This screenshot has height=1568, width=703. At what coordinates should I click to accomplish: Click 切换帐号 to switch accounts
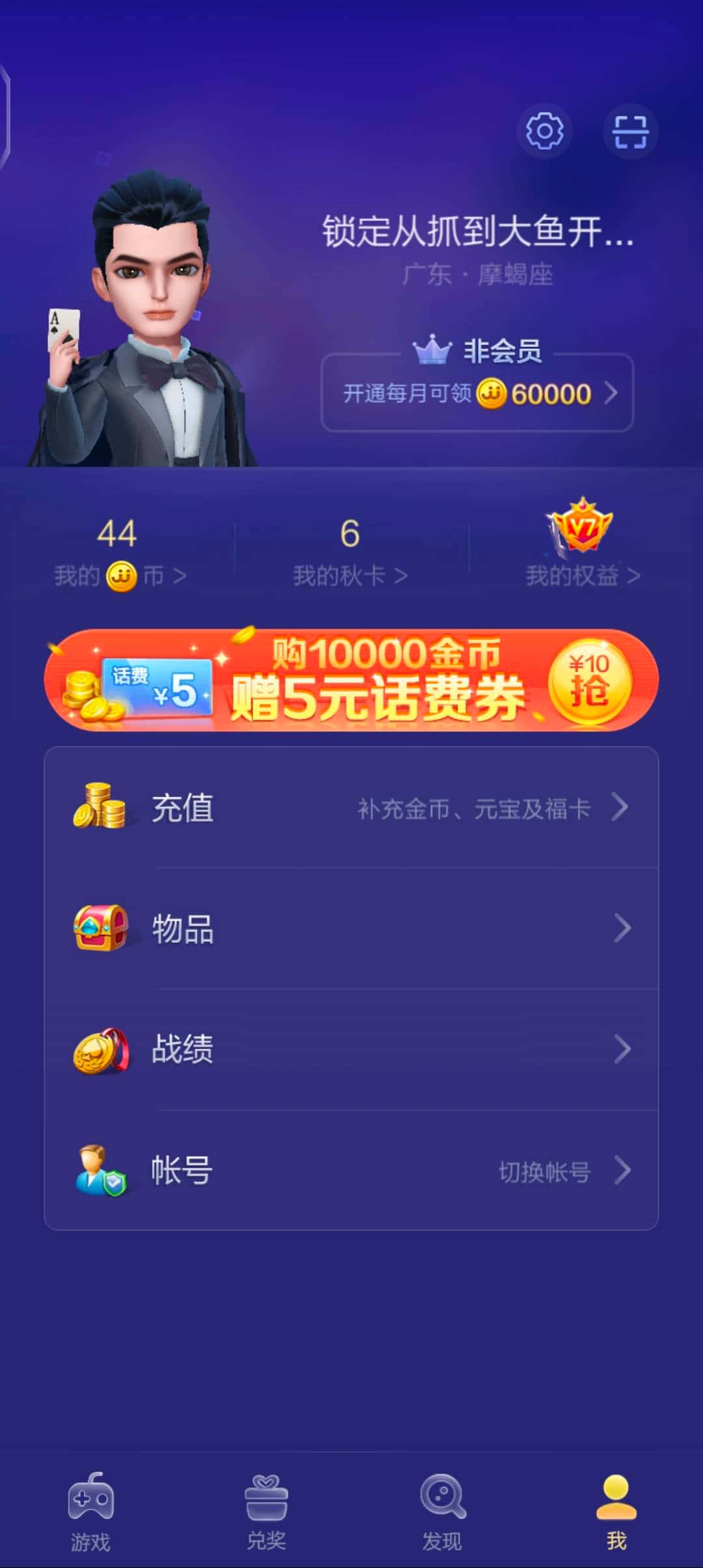[544, 1169]
